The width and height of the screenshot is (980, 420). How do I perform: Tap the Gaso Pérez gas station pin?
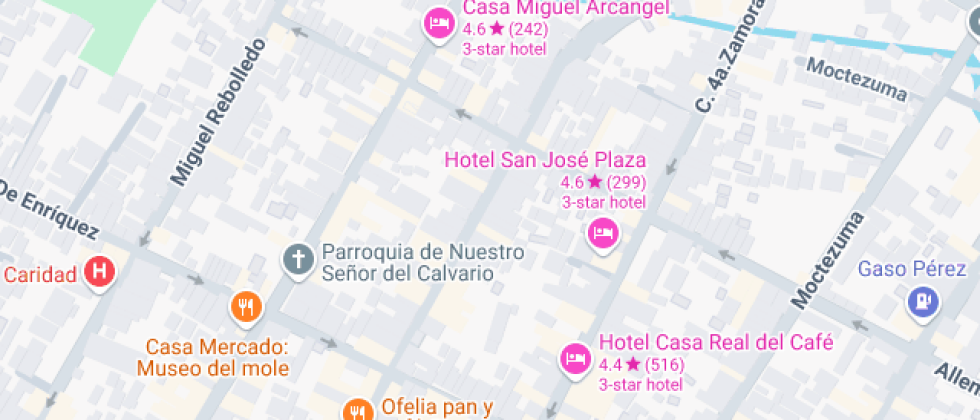921,299
